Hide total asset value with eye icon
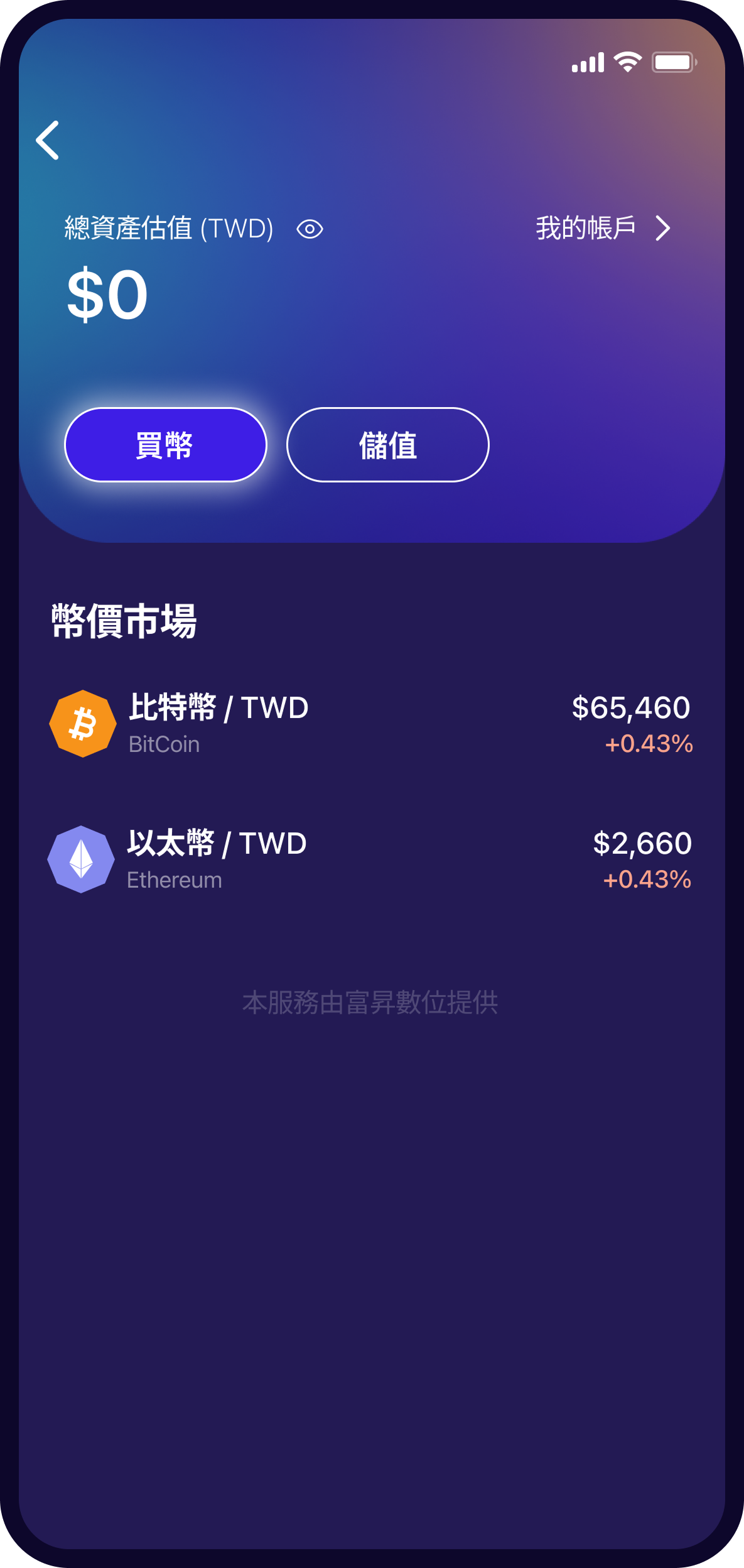 pyautogui.click(x=310, y=229)
